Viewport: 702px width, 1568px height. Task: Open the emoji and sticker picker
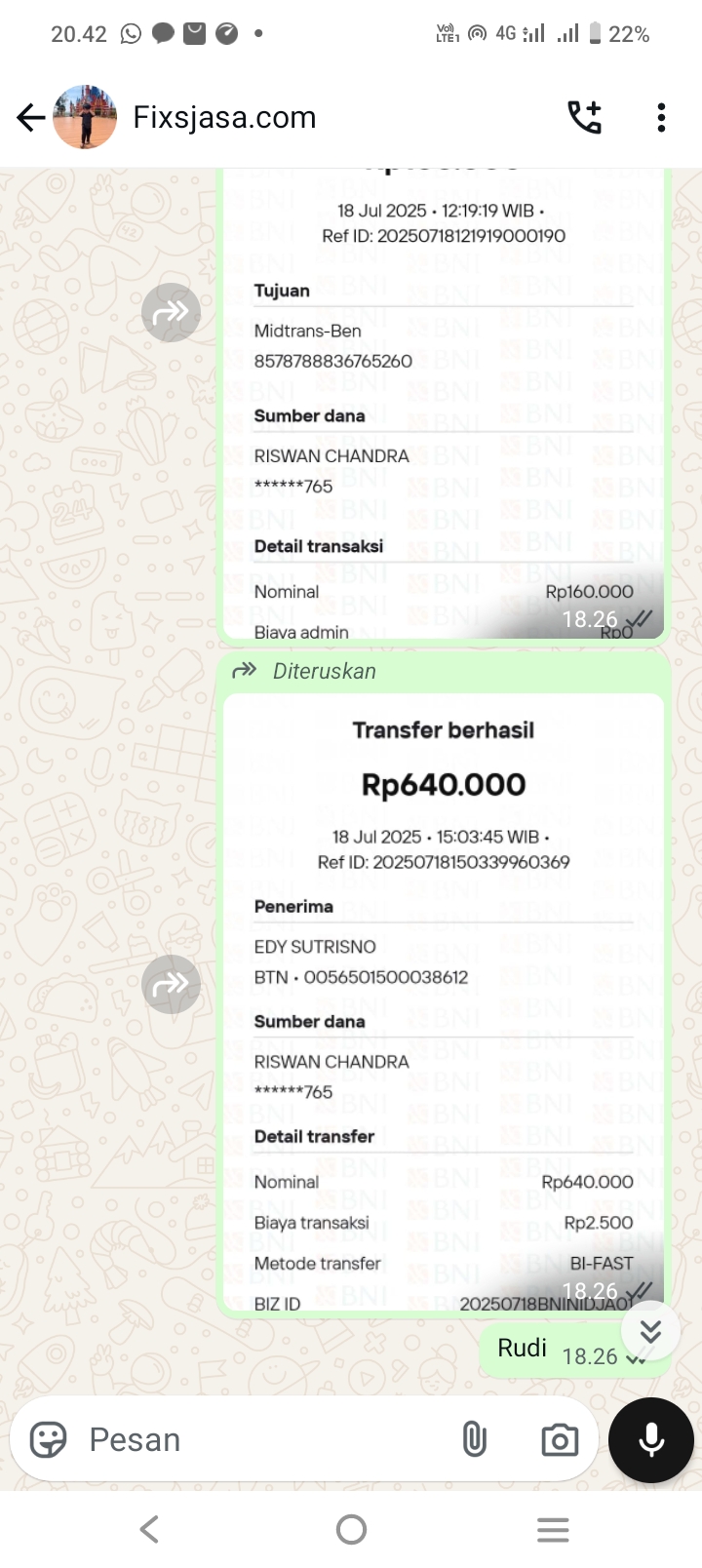(x=49, y=1439)
